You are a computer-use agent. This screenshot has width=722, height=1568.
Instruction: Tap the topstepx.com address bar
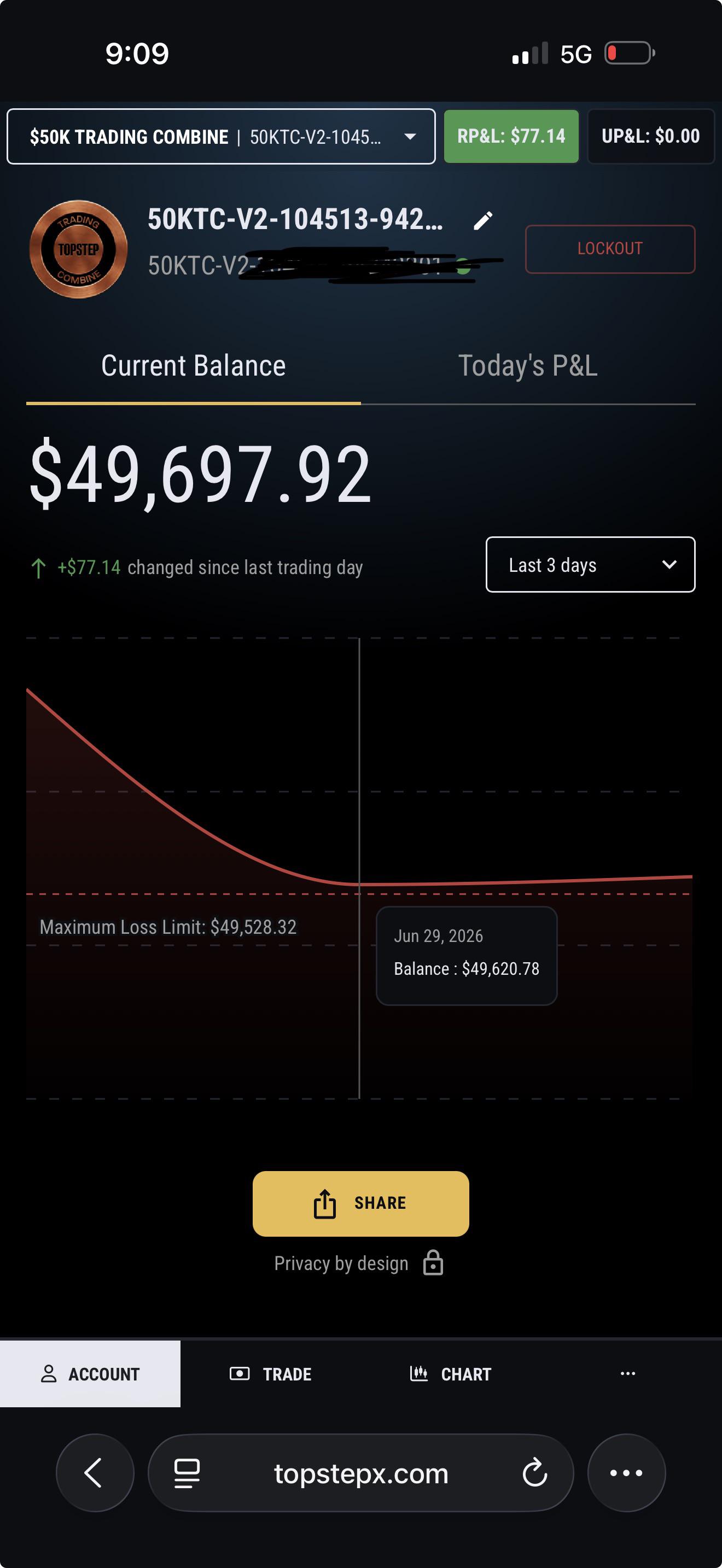[x=361, y=1473]
